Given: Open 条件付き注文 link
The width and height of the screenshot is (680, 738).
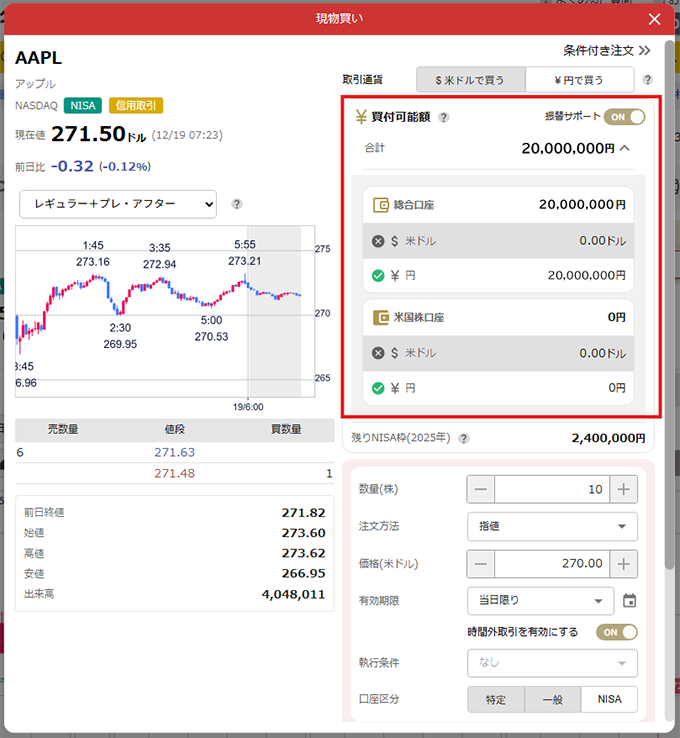Looking at the screenshot, I should click(607, 50).
